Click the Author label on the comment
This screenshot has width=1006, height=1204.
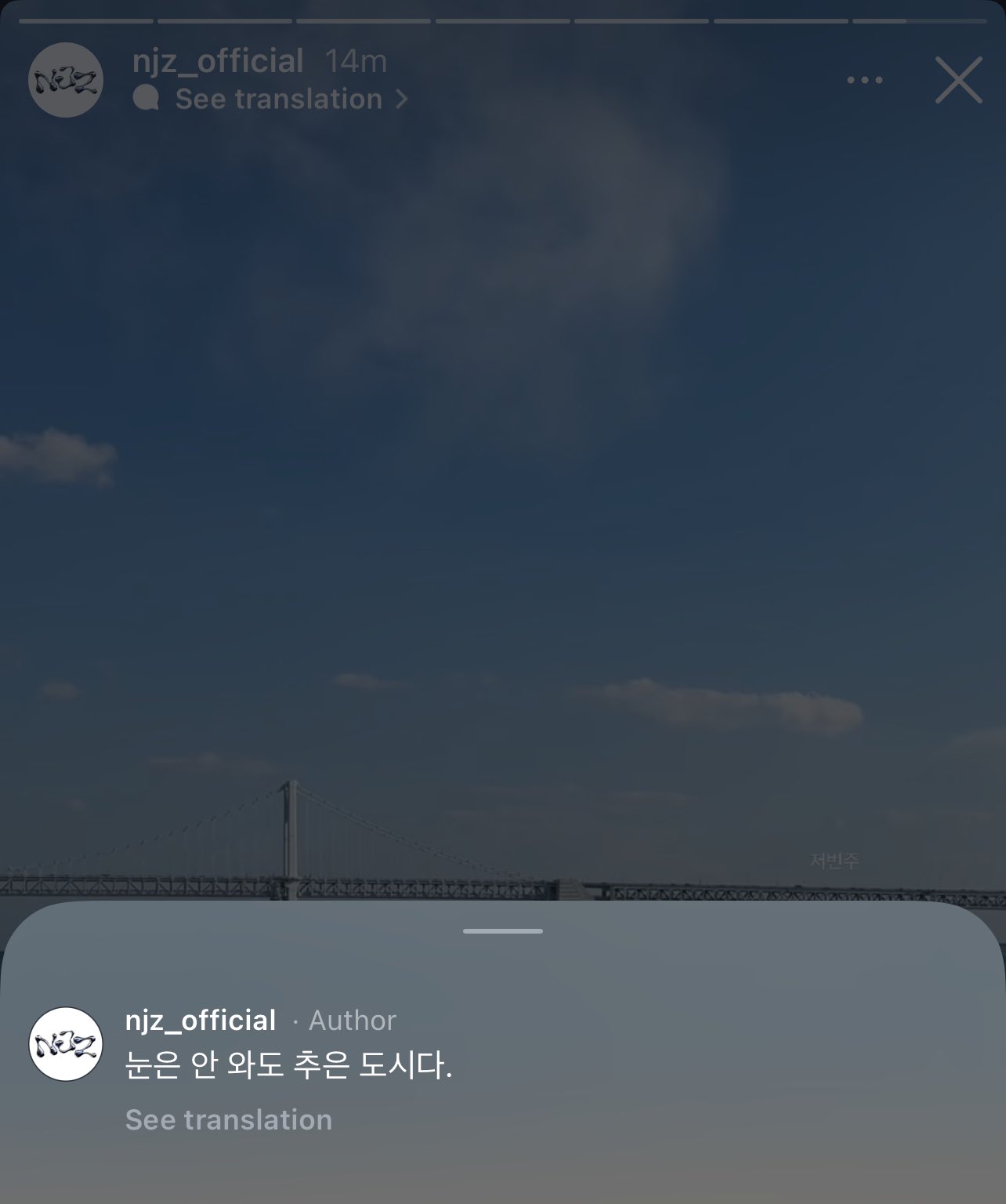[352, 1020]
